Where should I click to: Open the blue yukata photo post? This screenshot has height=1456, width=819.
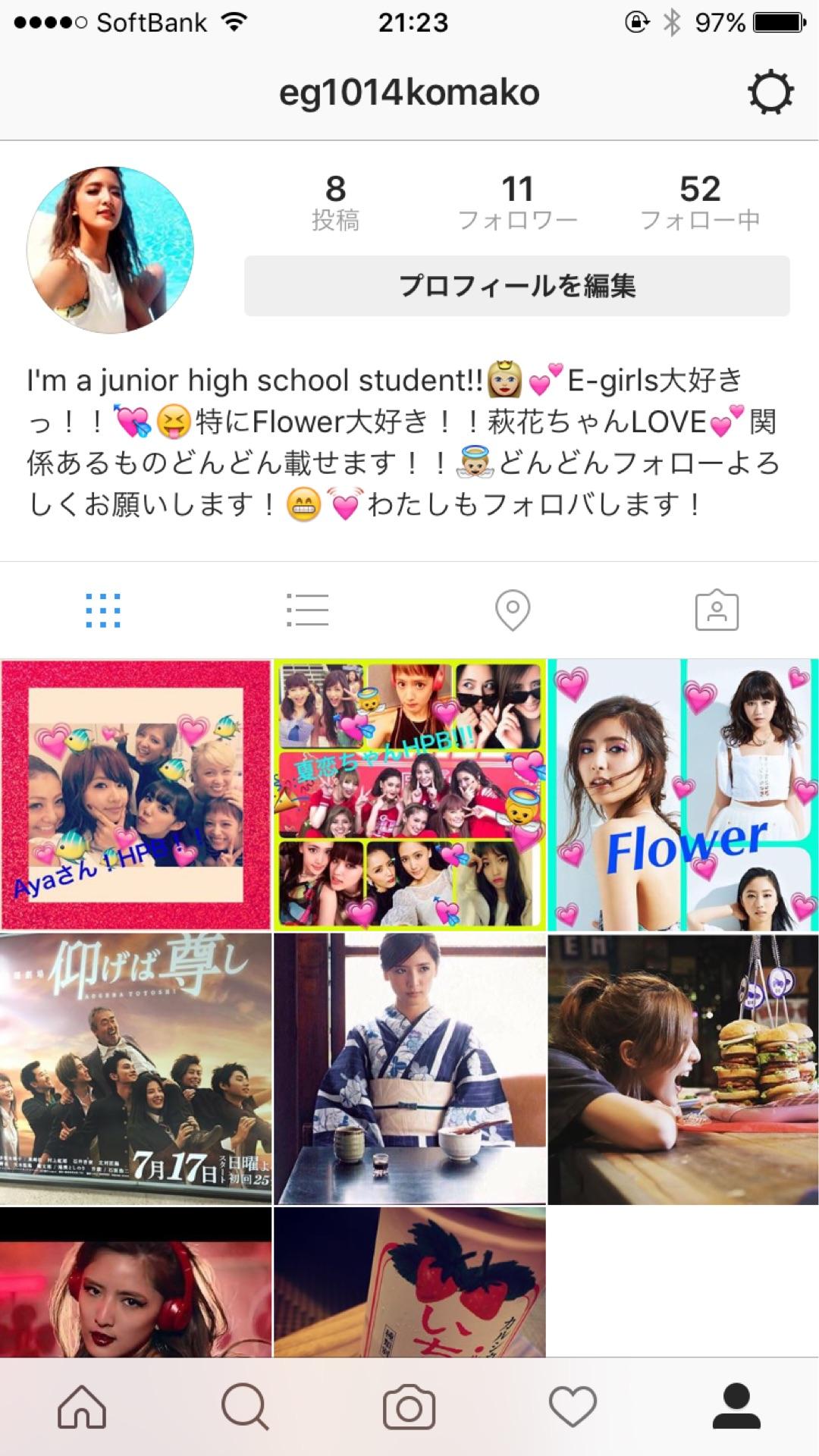(x=409, y=1068)
